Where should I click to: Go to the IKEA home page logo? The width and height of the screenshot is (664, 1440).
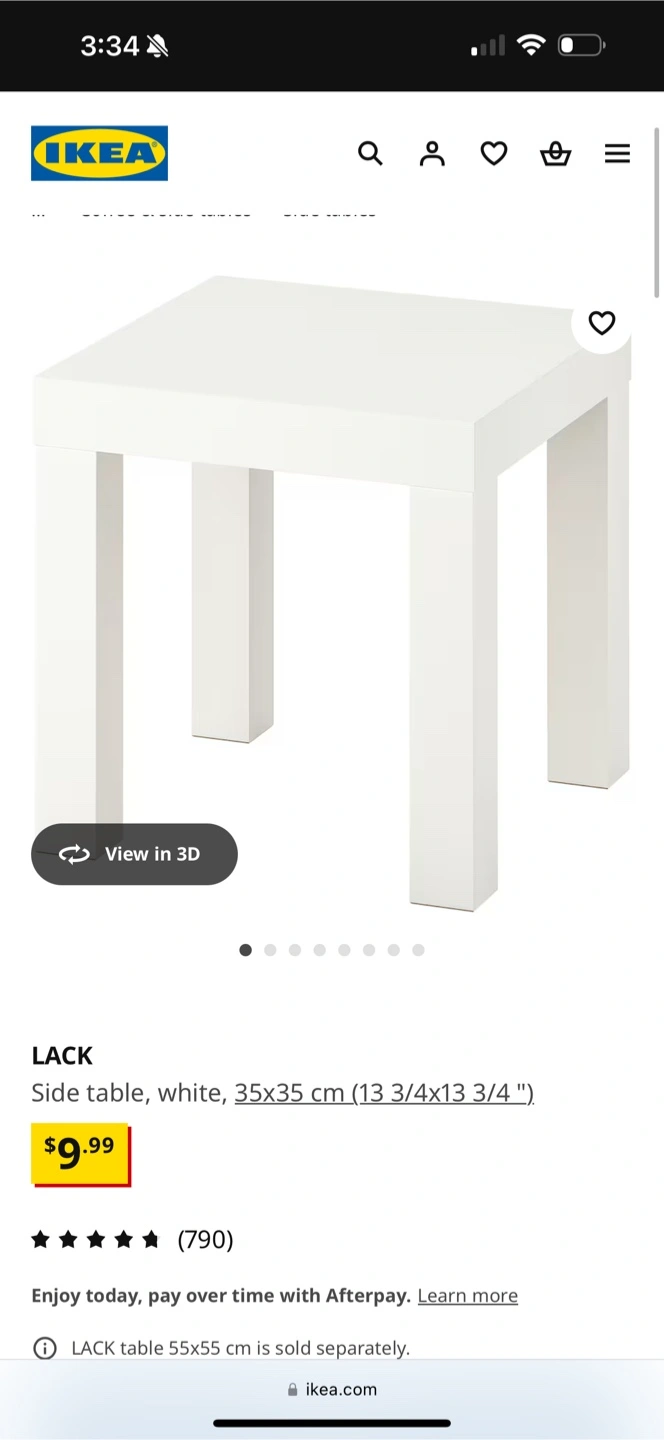[x=99, y=153]
